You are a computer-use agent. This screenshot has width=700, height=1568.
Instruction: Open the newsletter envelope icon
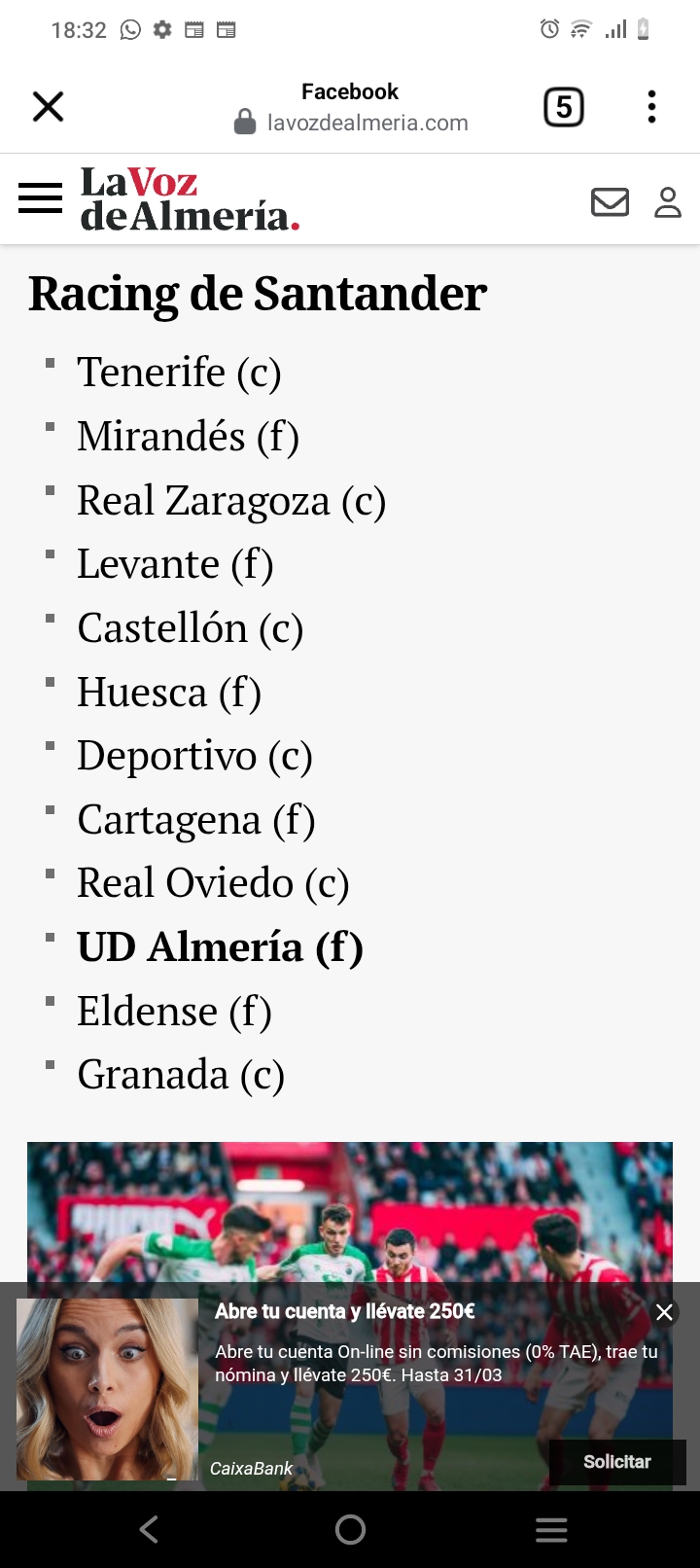point(610,201)
